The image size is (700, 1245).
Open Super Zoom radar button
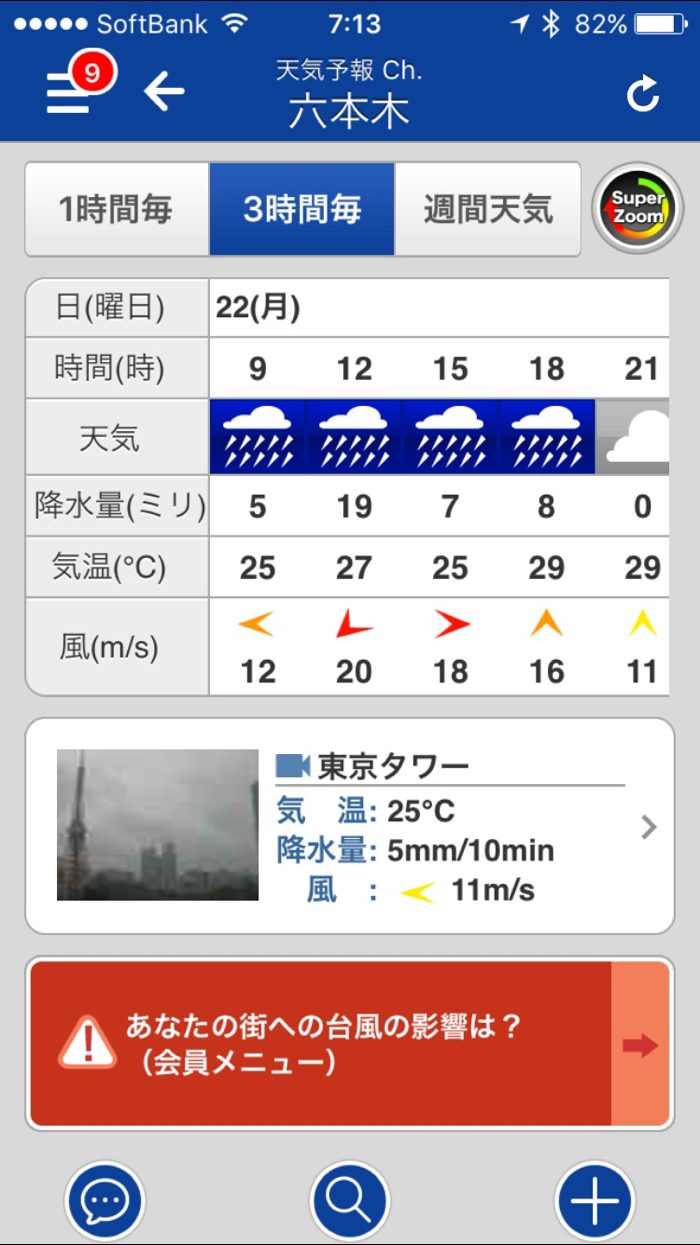(x=638, y=208)
